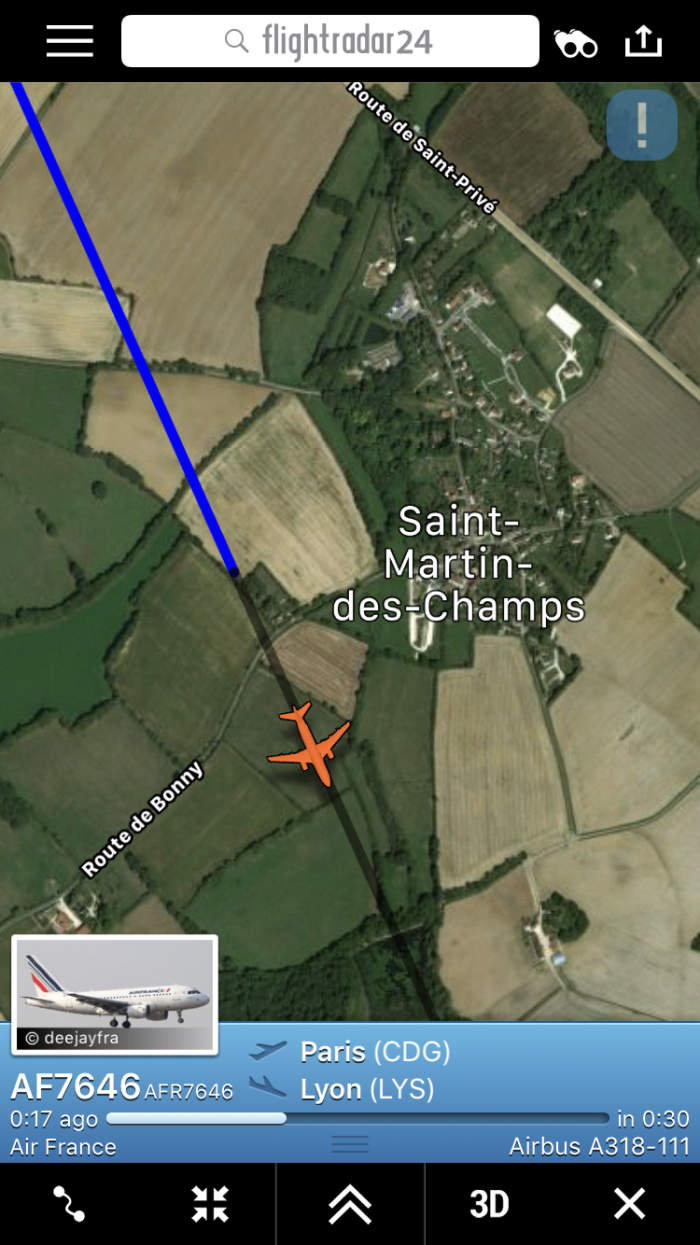Switch to 3D view
This screenshot has height=1245, width=700.
point(489,1203)
